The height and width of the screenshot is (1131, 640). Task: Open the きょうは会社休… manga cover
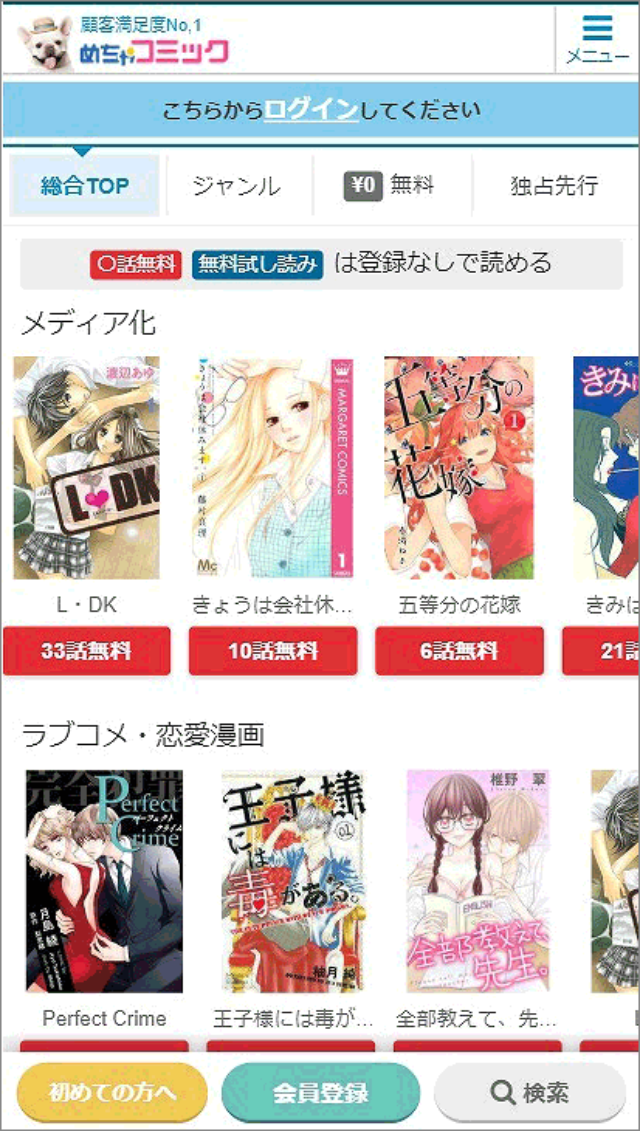coord(272,467)
